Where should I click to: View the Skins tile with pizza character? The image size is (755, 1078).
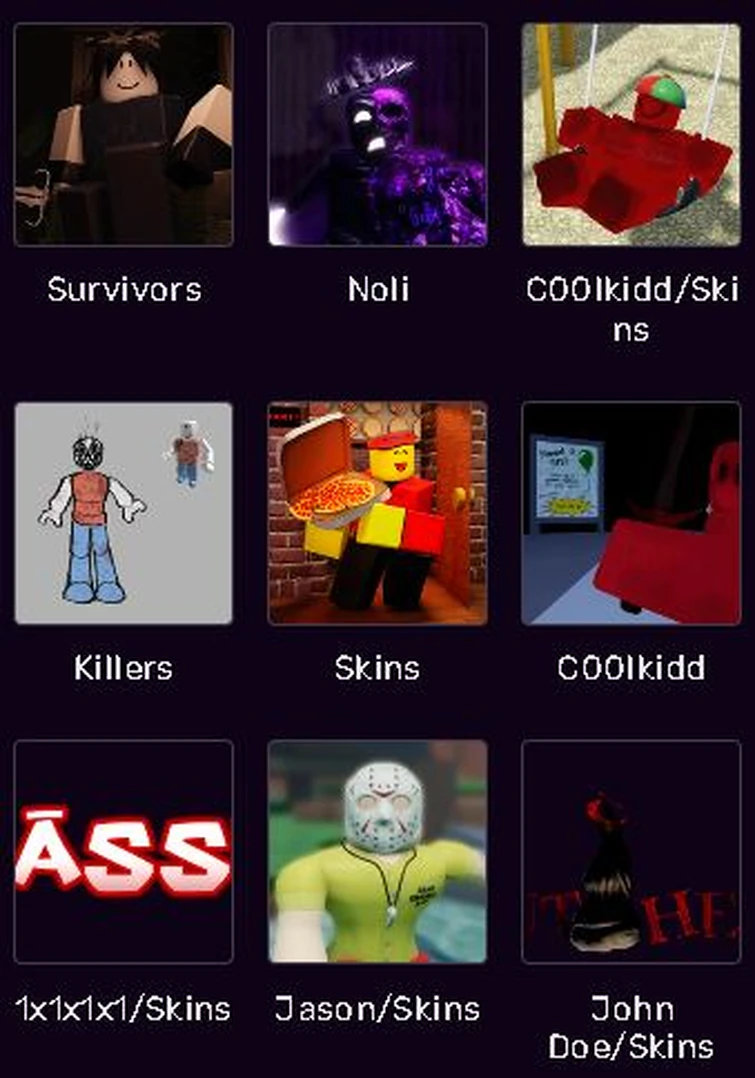coord(378,513)
